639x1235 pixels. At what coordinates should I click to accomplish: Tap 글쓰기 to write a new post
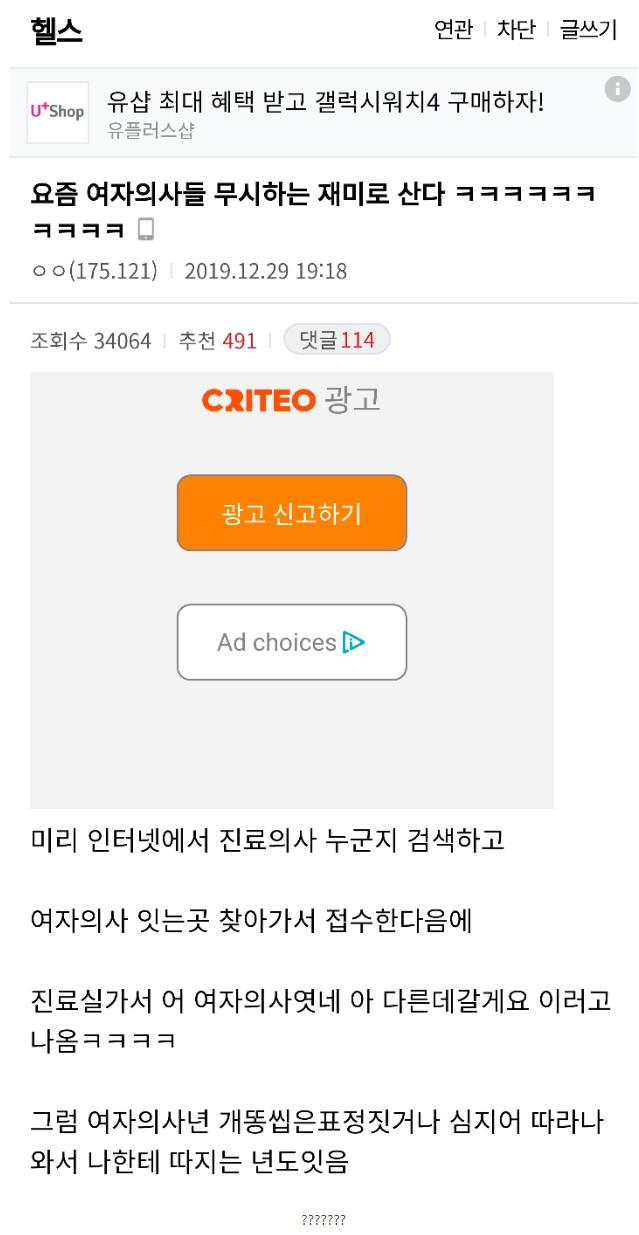tap(588, 30)
